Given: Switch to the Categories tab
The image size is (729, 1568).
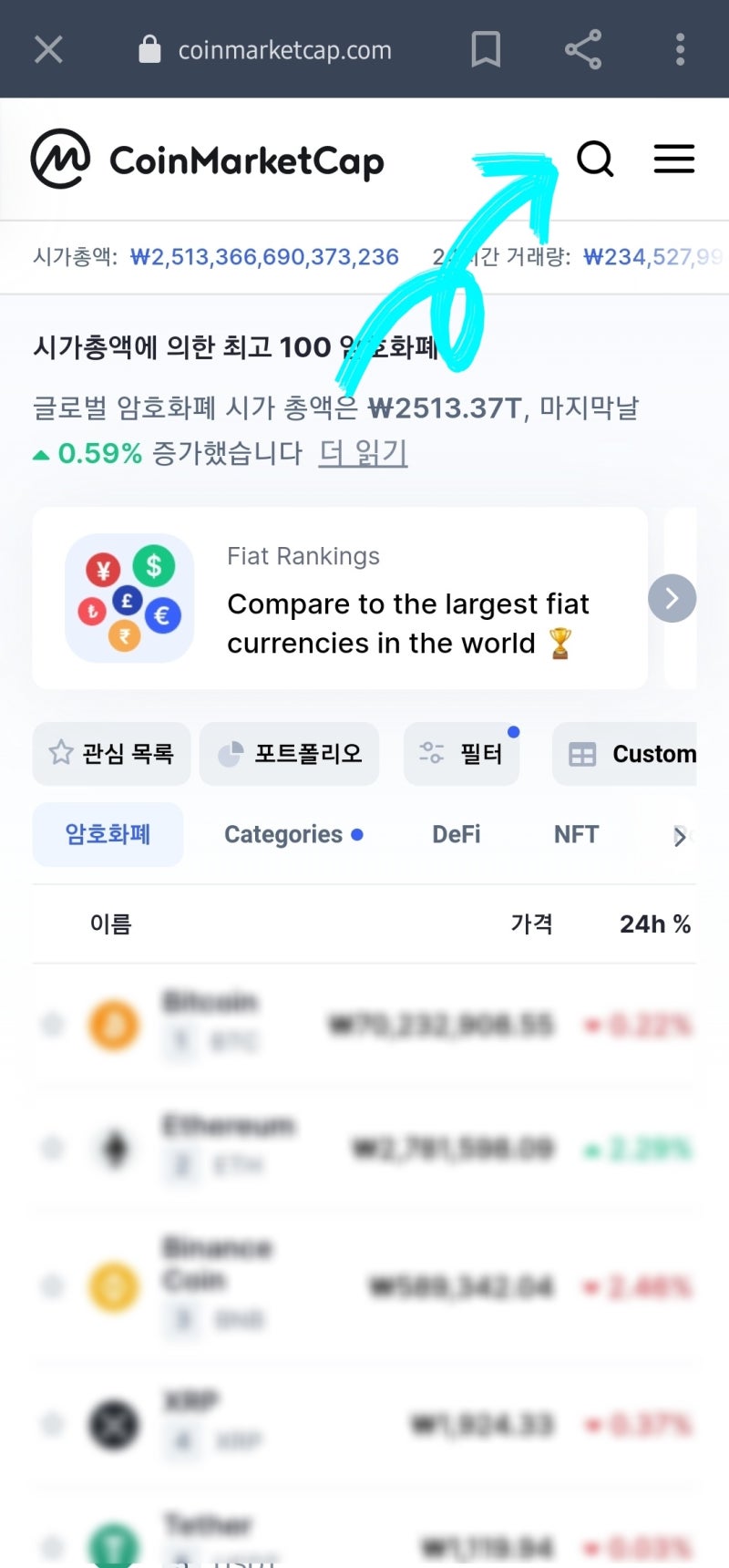Looking at the screenshot, I should coord(282,834).
